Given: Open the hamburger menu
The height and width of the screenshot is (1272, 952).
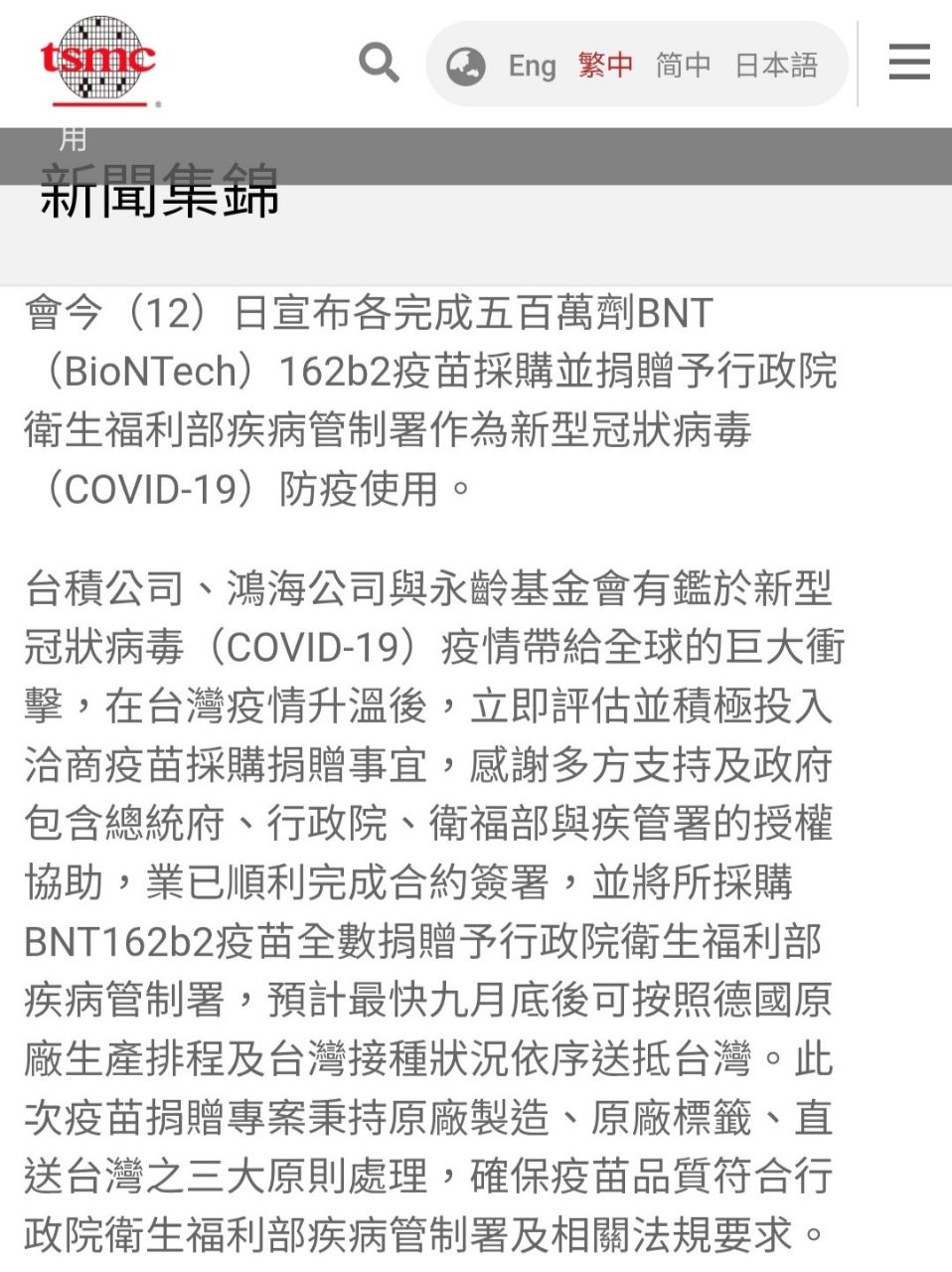Looking at the screenshot, I should click(908, 63).
